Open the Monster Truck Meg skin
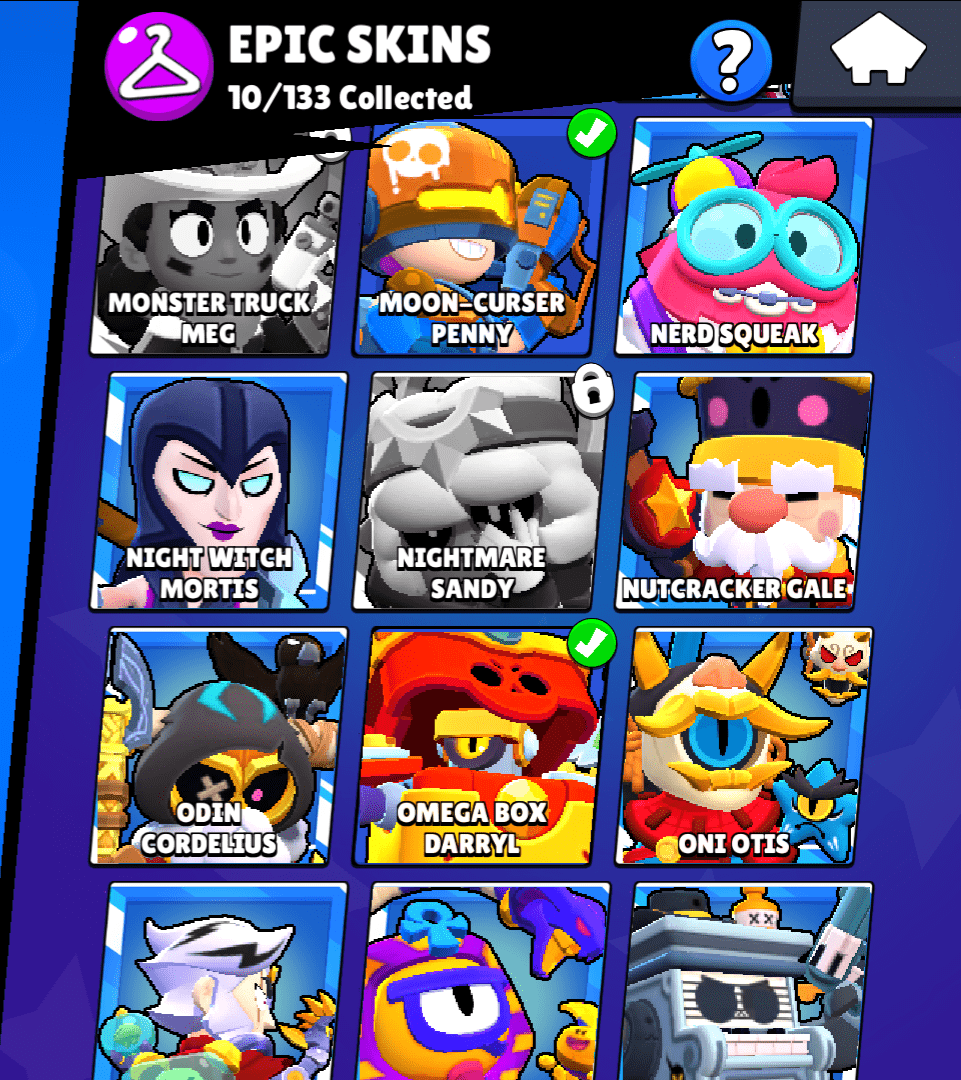The height and width of the screenshot is (1080, 961). coord(215,260)
